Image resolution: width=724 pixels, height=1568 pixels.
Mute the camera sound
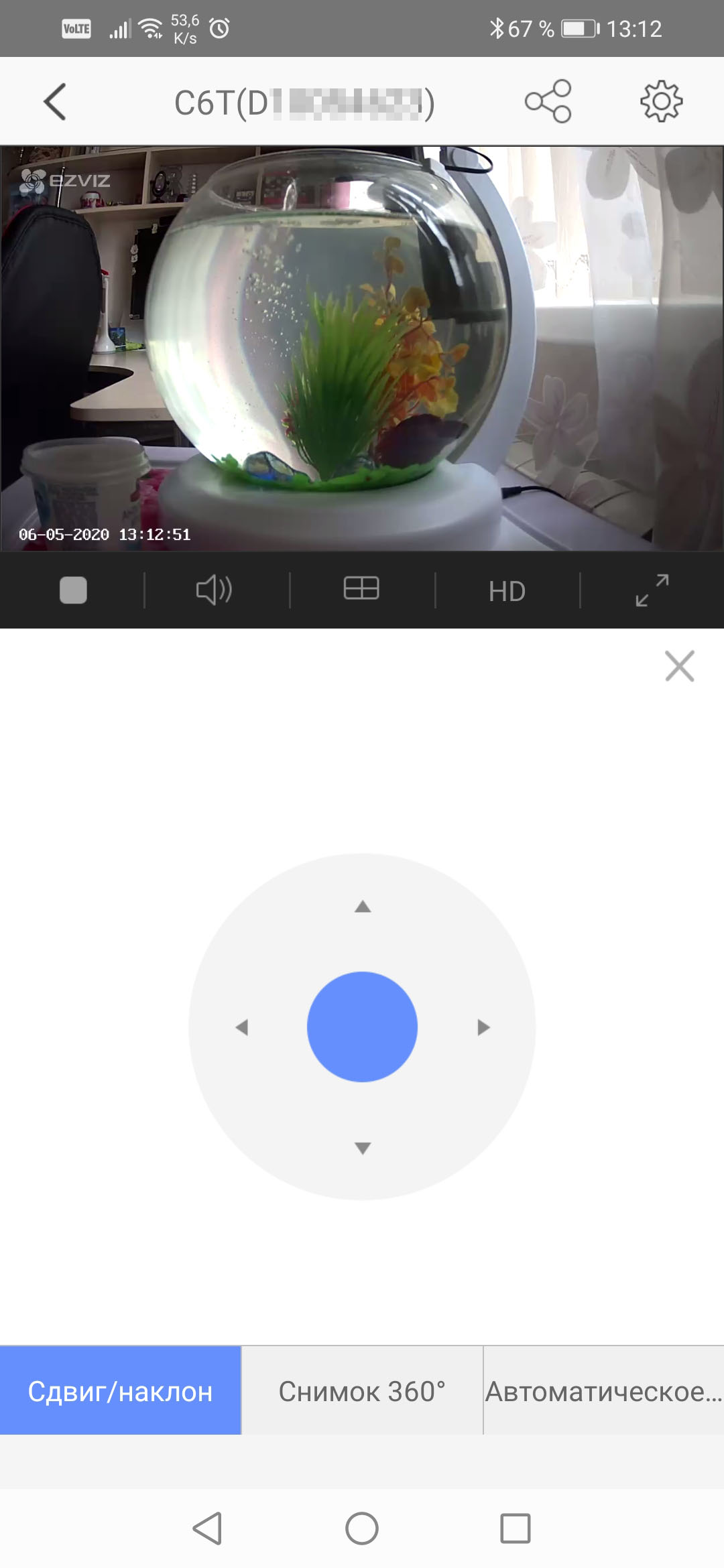coord(214,590)
